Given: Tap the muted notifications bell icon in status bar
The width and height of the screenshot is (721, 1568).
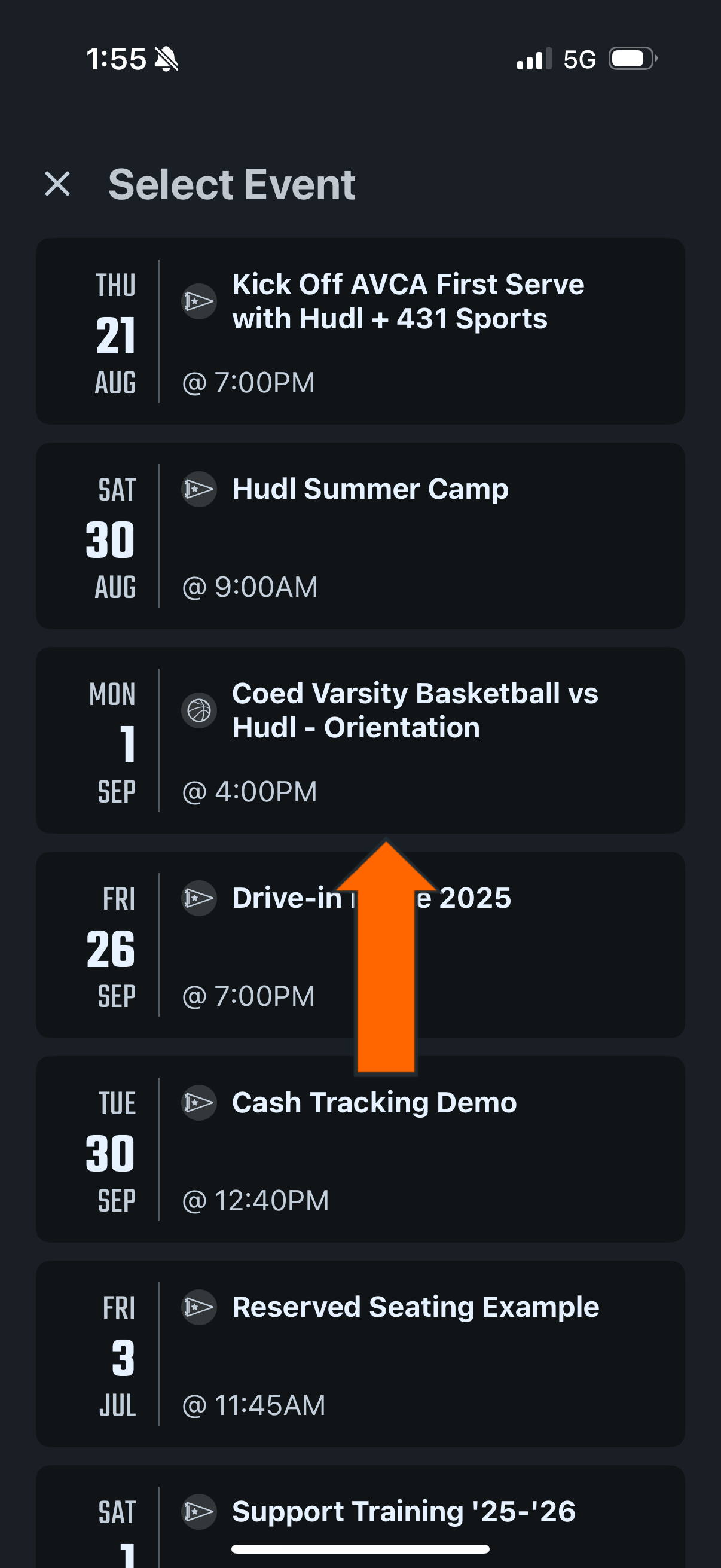Looking at the screenshot, I should pyautogui.click(x=165, y=59).
